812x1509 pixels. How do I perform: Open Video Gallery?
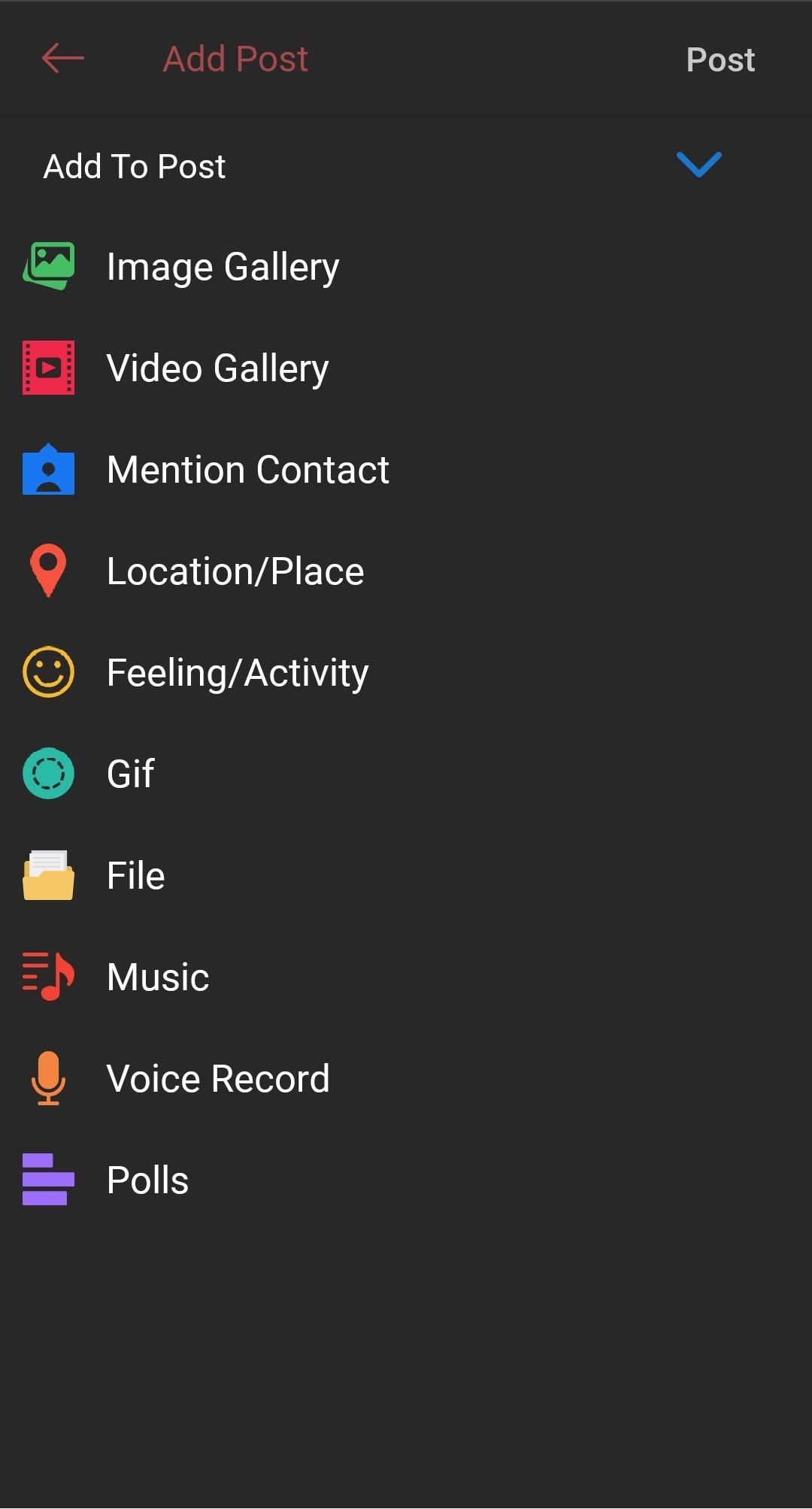click(x=406, y=368)
